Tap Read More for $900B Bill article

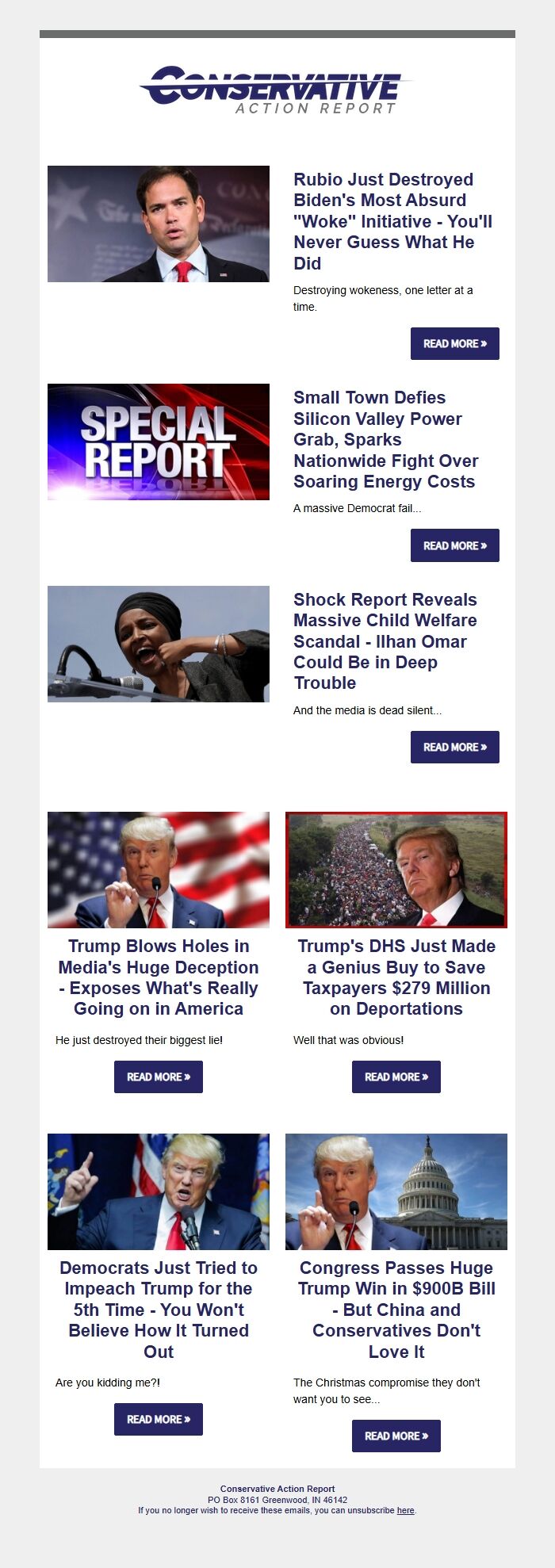point(396,1436)
